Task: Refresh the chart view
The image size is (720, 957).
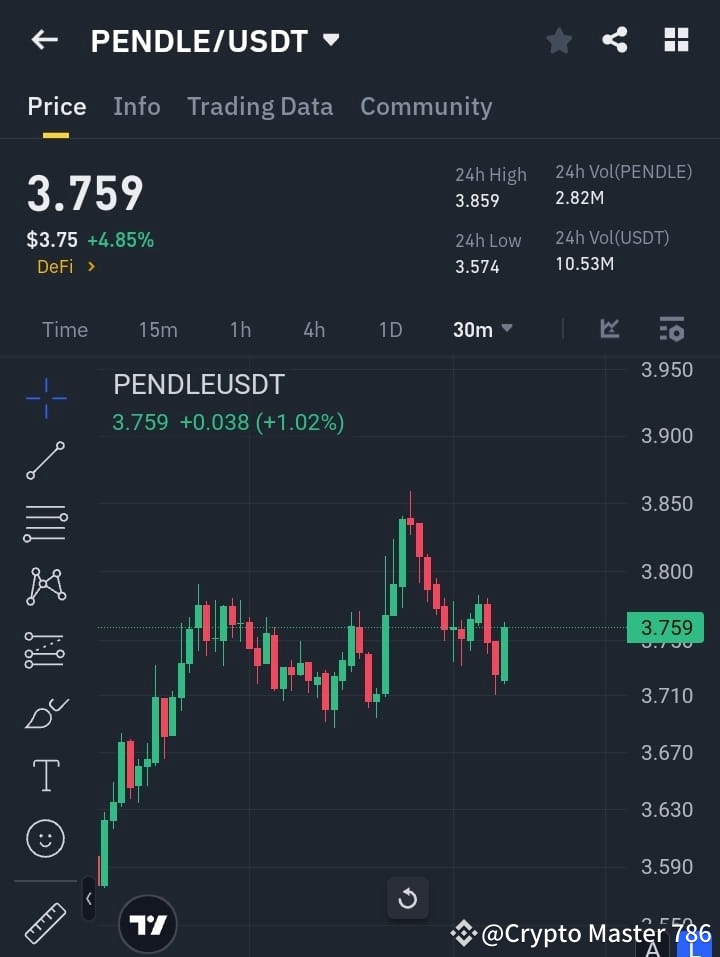Action: point(408,899)
